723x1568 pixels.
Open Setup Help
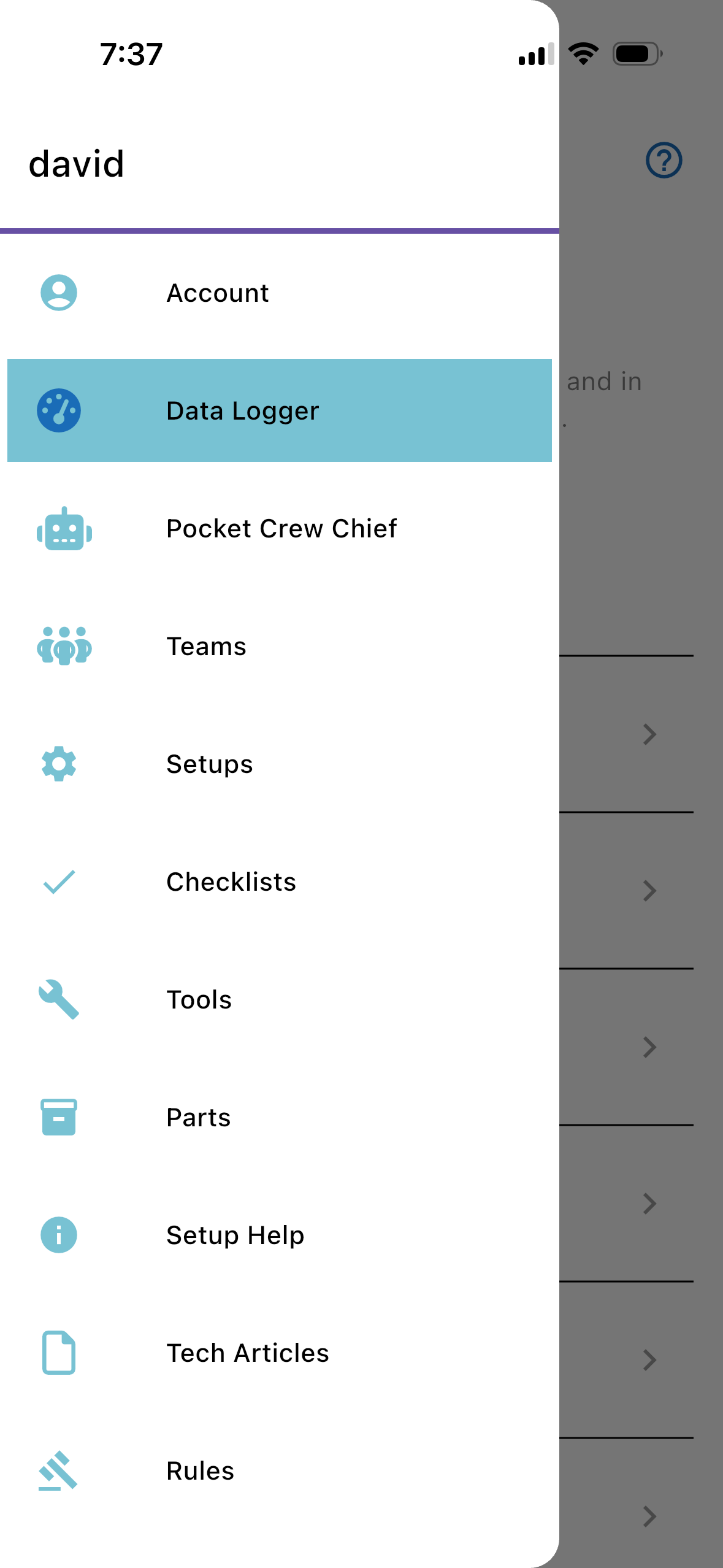[235, 1236]
